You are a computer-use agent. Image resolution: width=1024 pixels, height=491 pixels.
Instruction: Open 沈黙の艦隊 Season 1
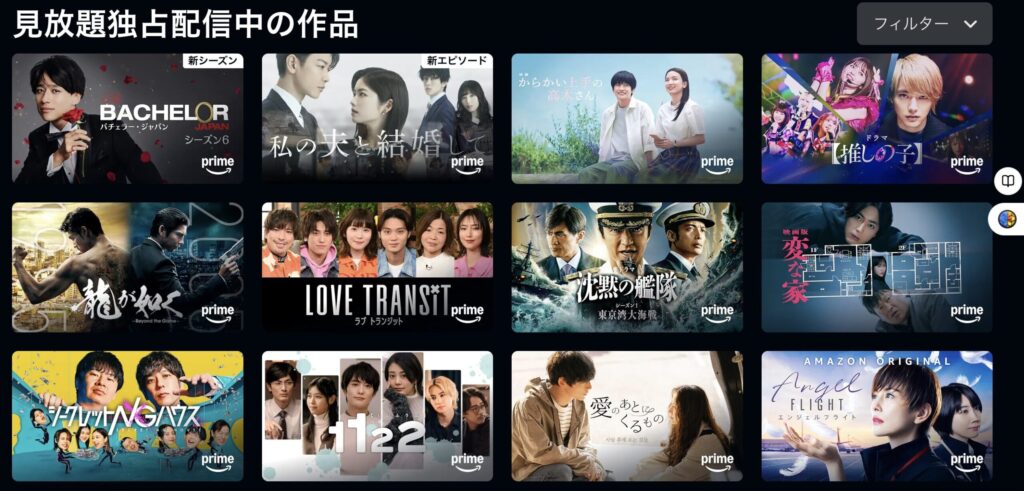[x=627, y=267]
